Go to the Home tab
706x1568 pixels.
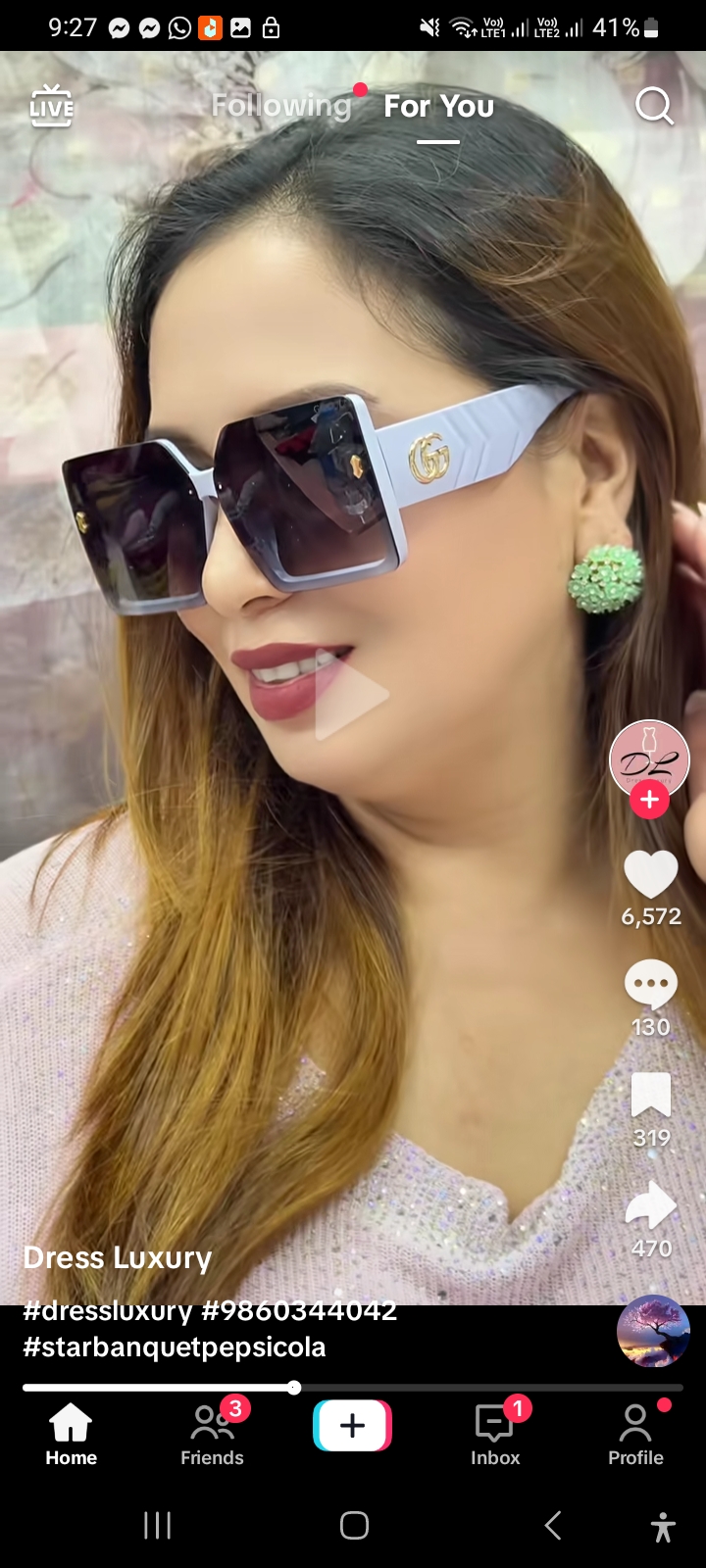[71, 1434]
